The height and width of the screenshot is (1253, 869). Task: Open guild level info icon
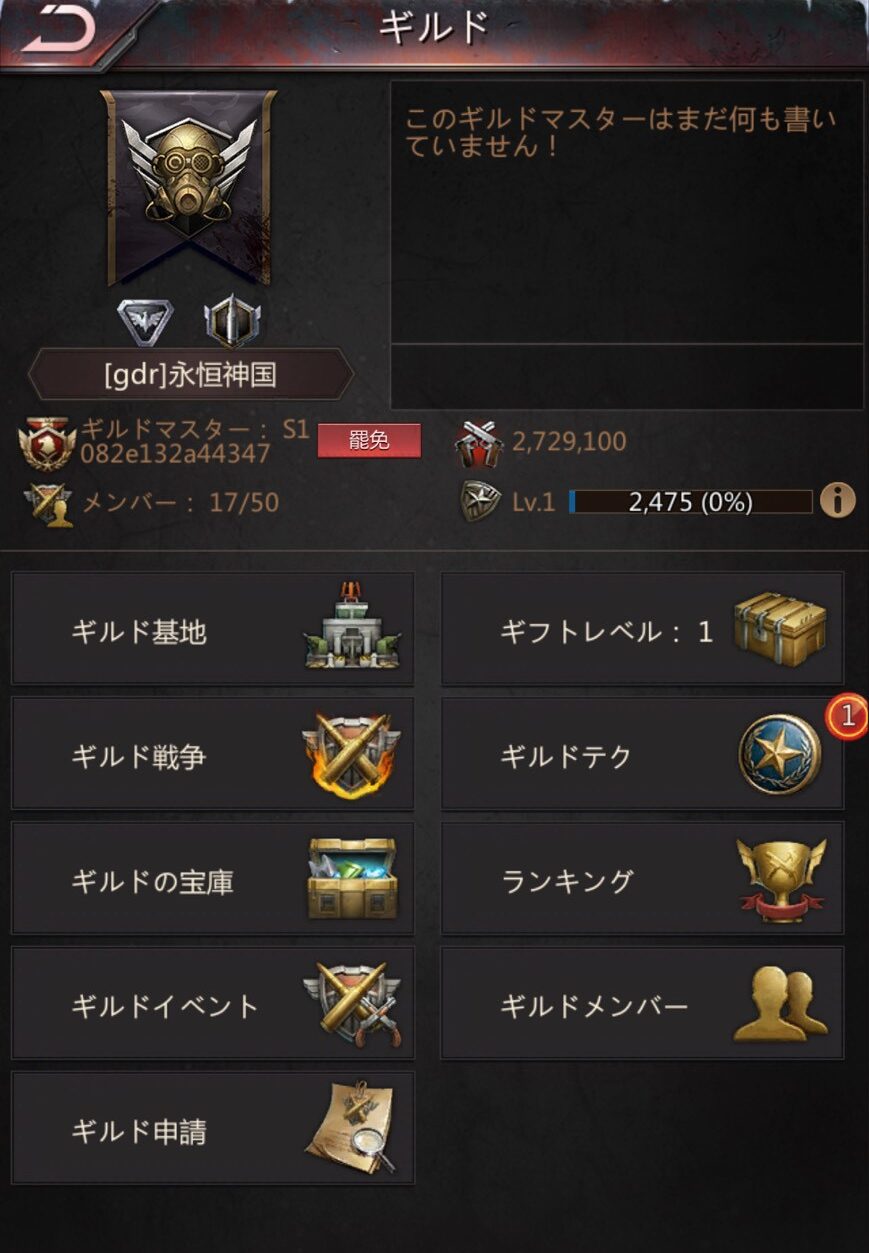point(837,500)
